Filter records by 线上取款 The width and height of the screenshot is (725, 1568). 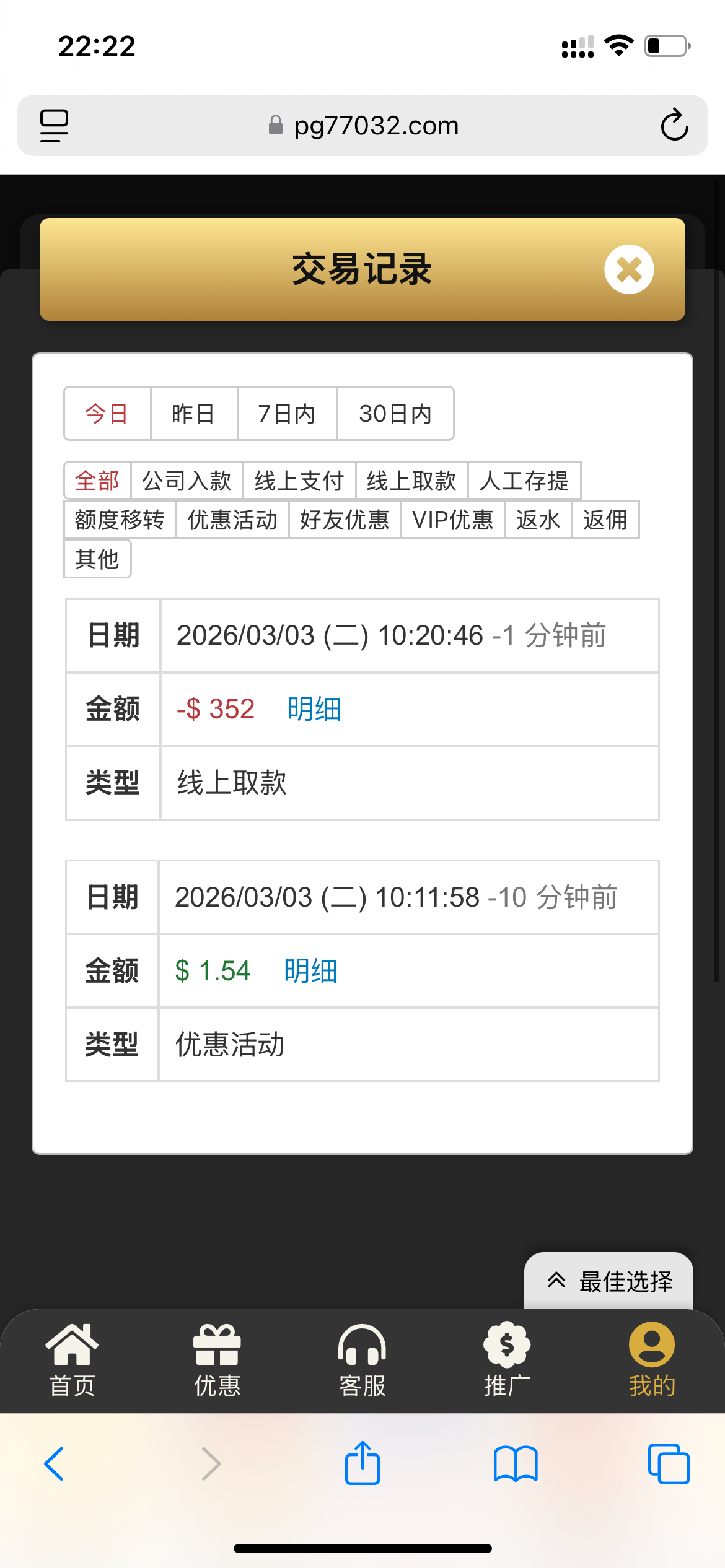pos(411,481)
